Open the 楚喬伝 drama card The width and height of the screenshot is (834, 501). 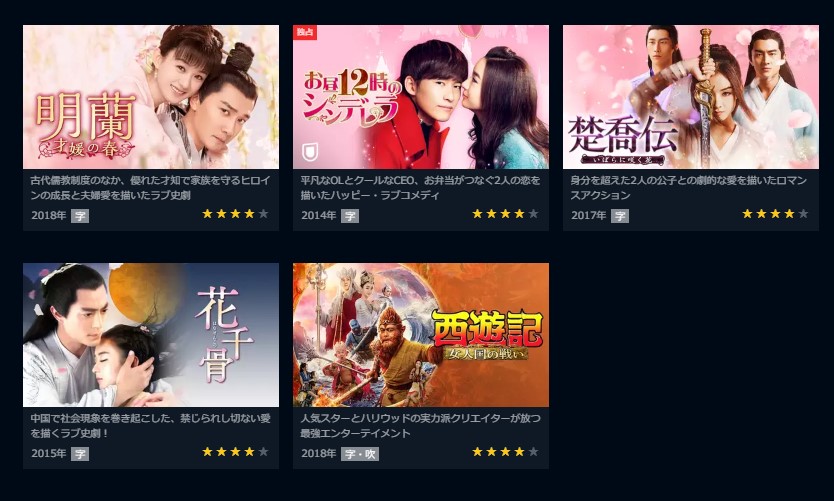click(690, 98)
